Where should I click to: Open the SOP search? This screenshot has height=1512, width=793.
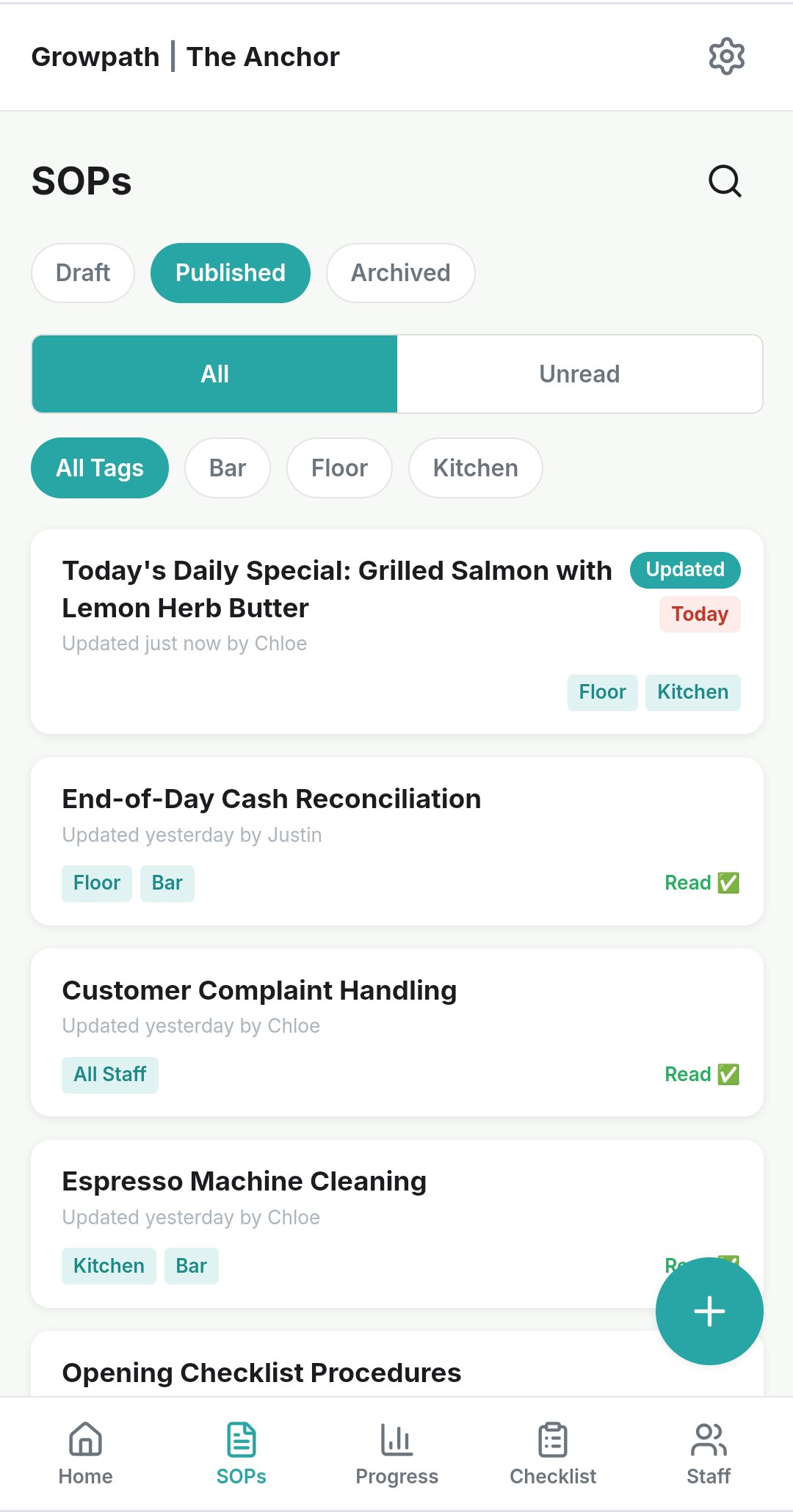tap(724, 181)
